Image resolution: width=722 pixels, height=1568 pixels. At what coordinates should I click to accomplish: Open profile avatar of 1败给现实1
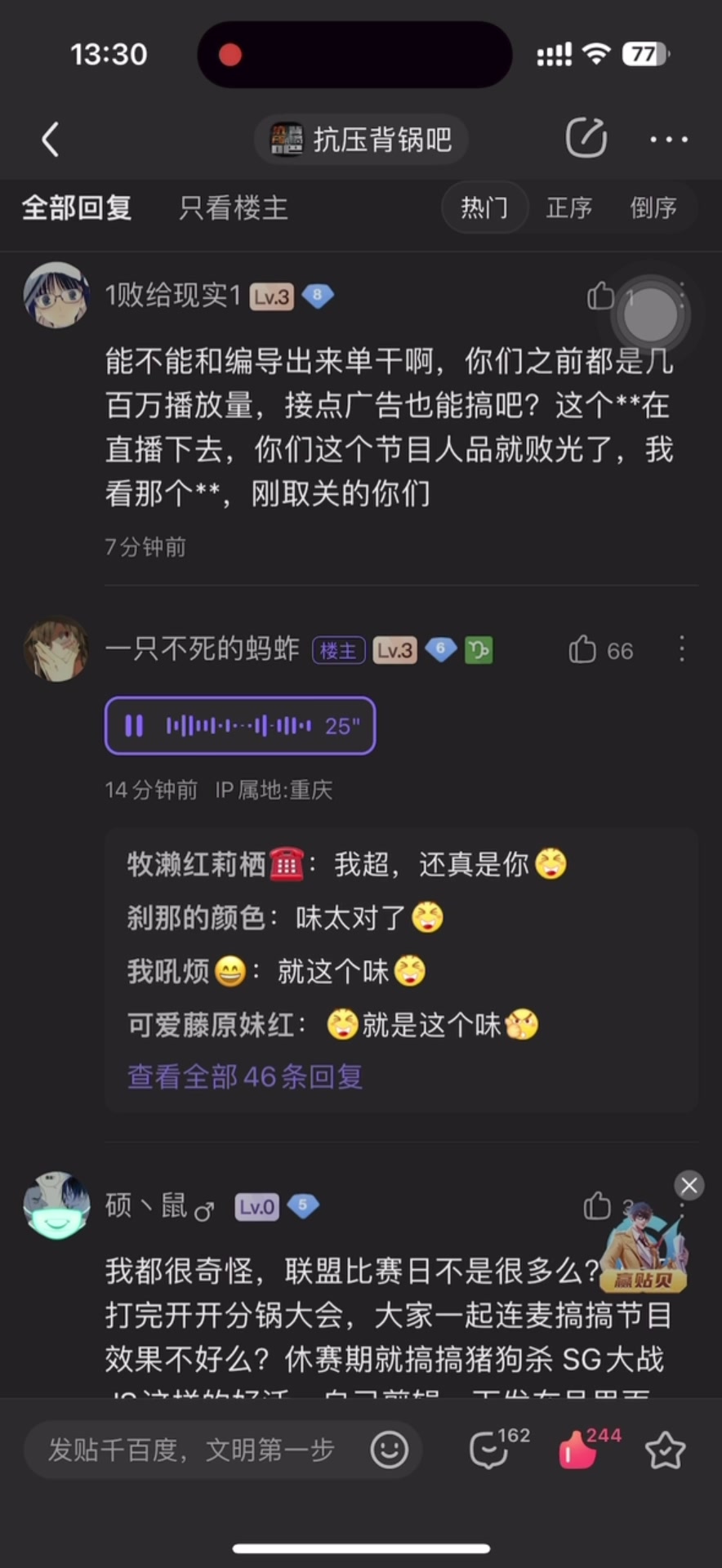(x=56, y=295)
